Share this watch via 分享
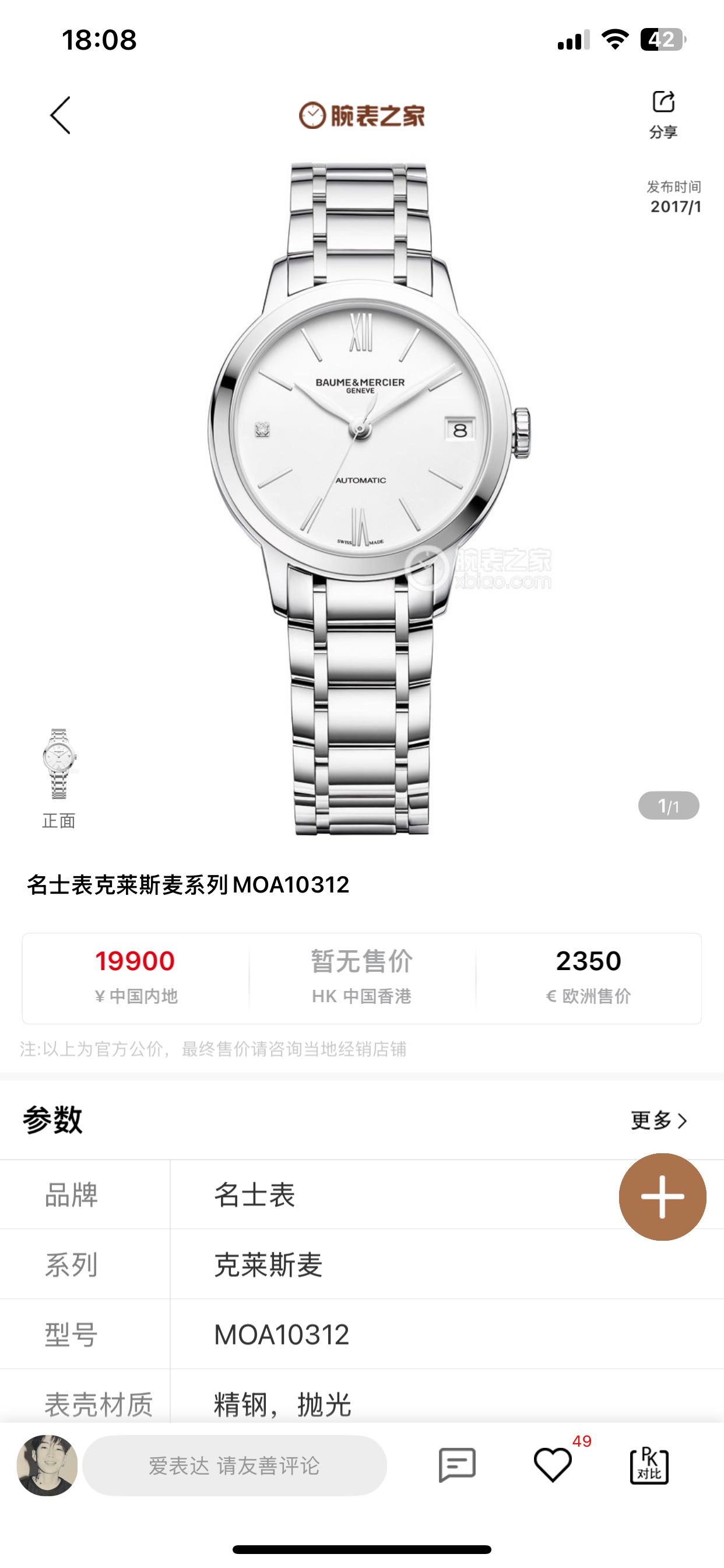 pos(663,113)
